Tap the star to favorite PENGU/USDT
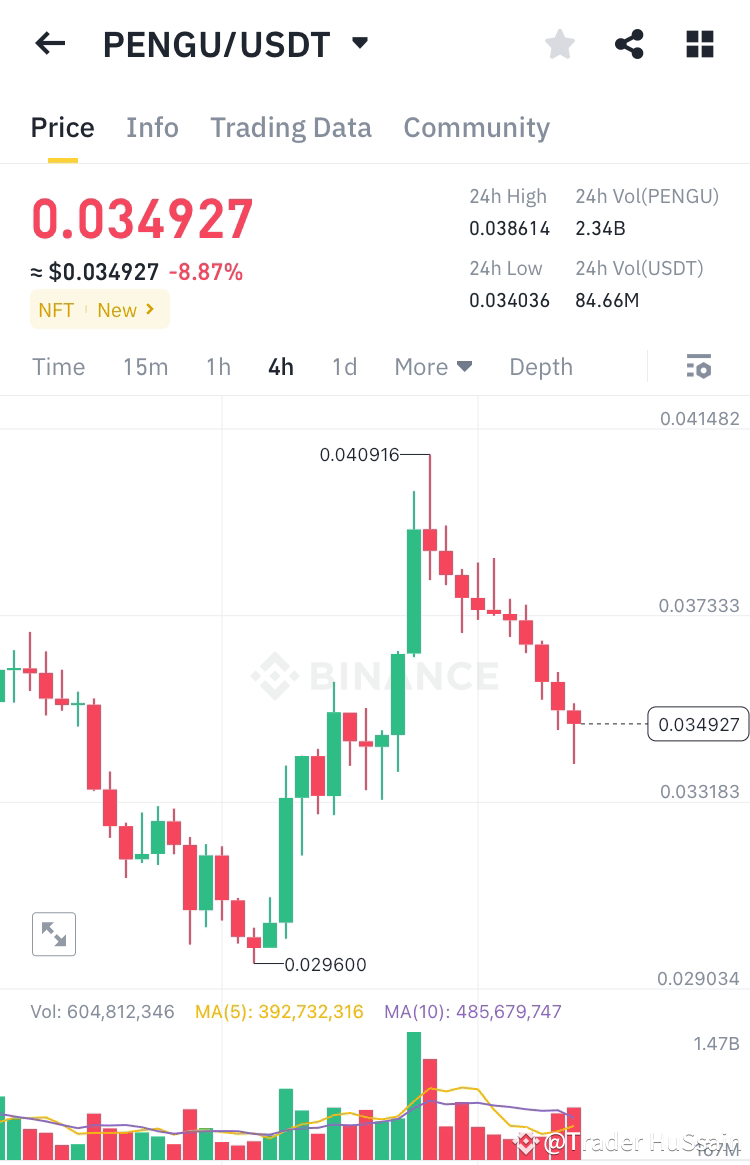This screenshot has width=750, height=1165. click(559, 43)
